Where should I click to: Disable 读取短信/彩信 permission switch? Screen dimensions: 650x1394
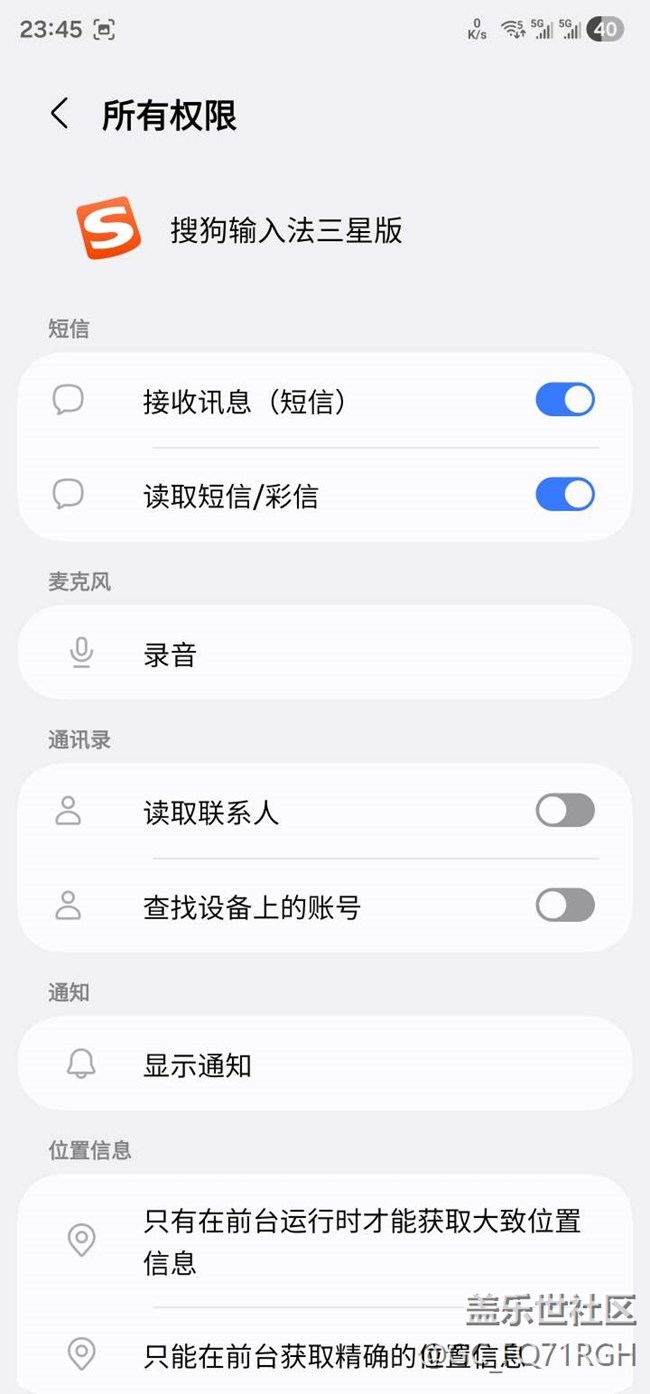565,494
